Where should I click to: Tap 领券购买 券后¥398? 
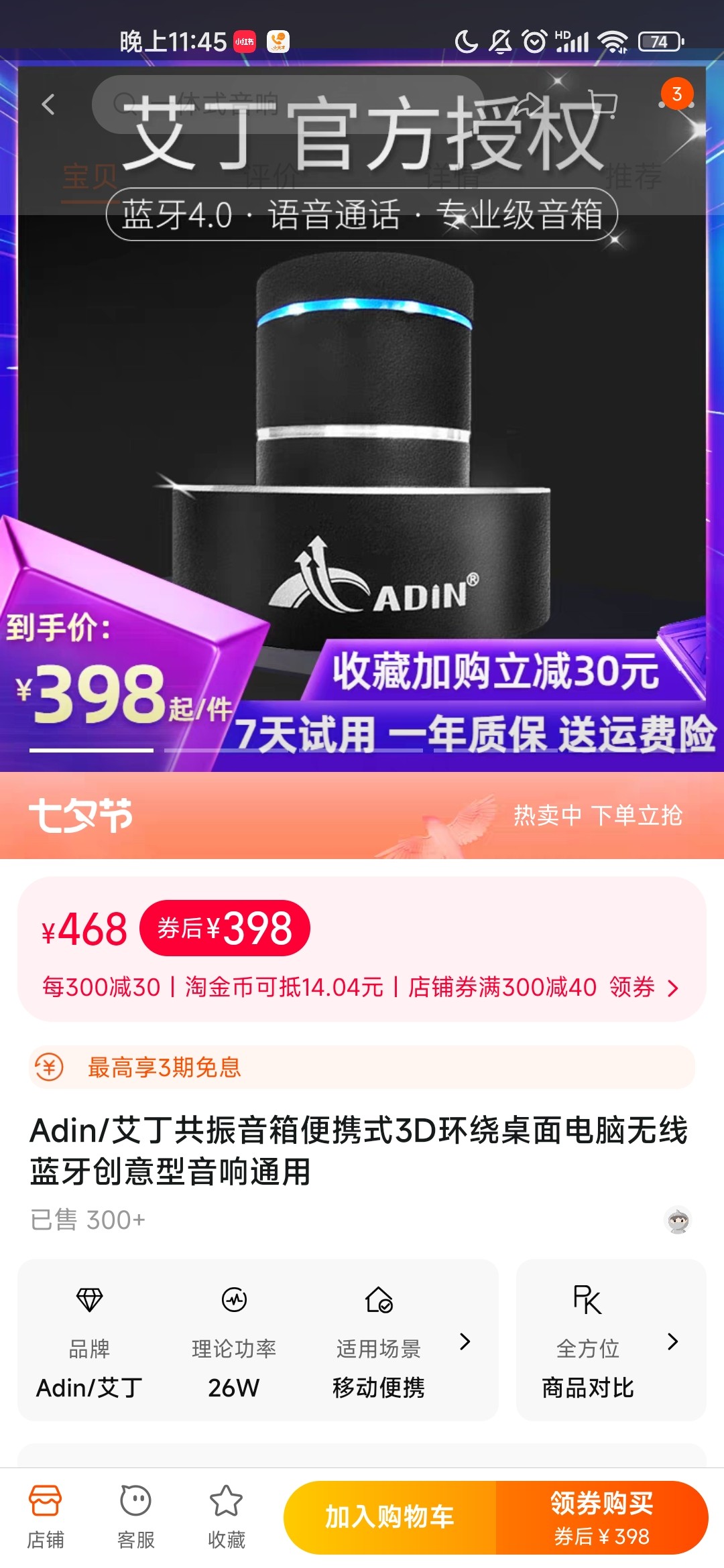pyautogui.click(x=601, y=1517)
